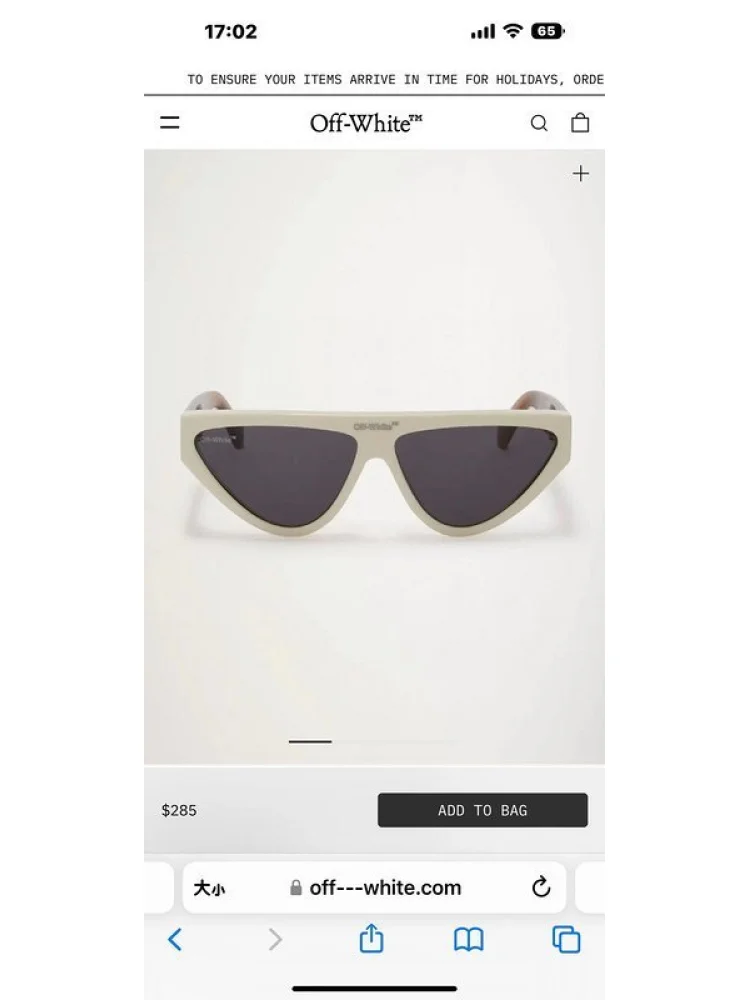
Task: Add the sunglasses to bag
Action: [x=482, y=810]
